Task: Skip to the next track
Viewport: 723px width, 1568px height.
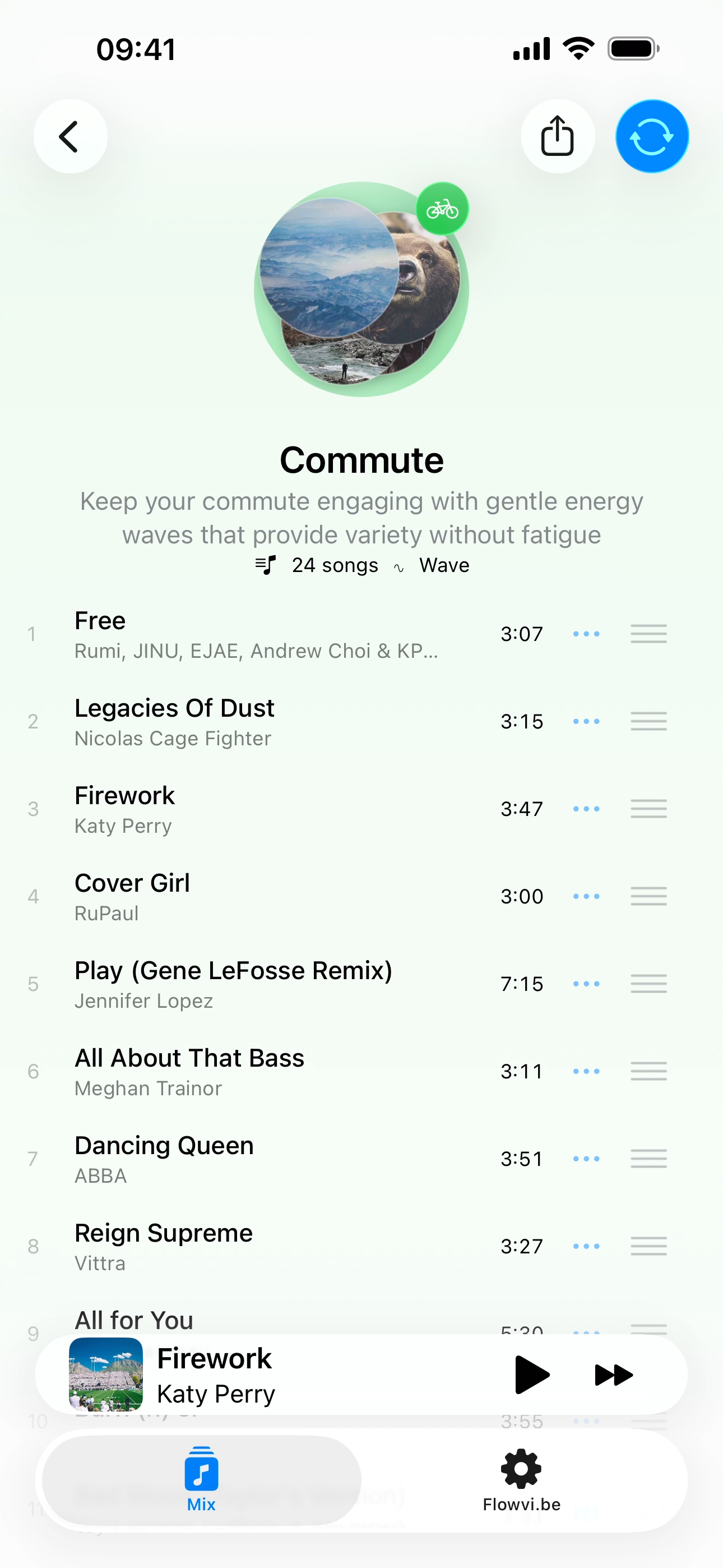Action: point(614,1375)
